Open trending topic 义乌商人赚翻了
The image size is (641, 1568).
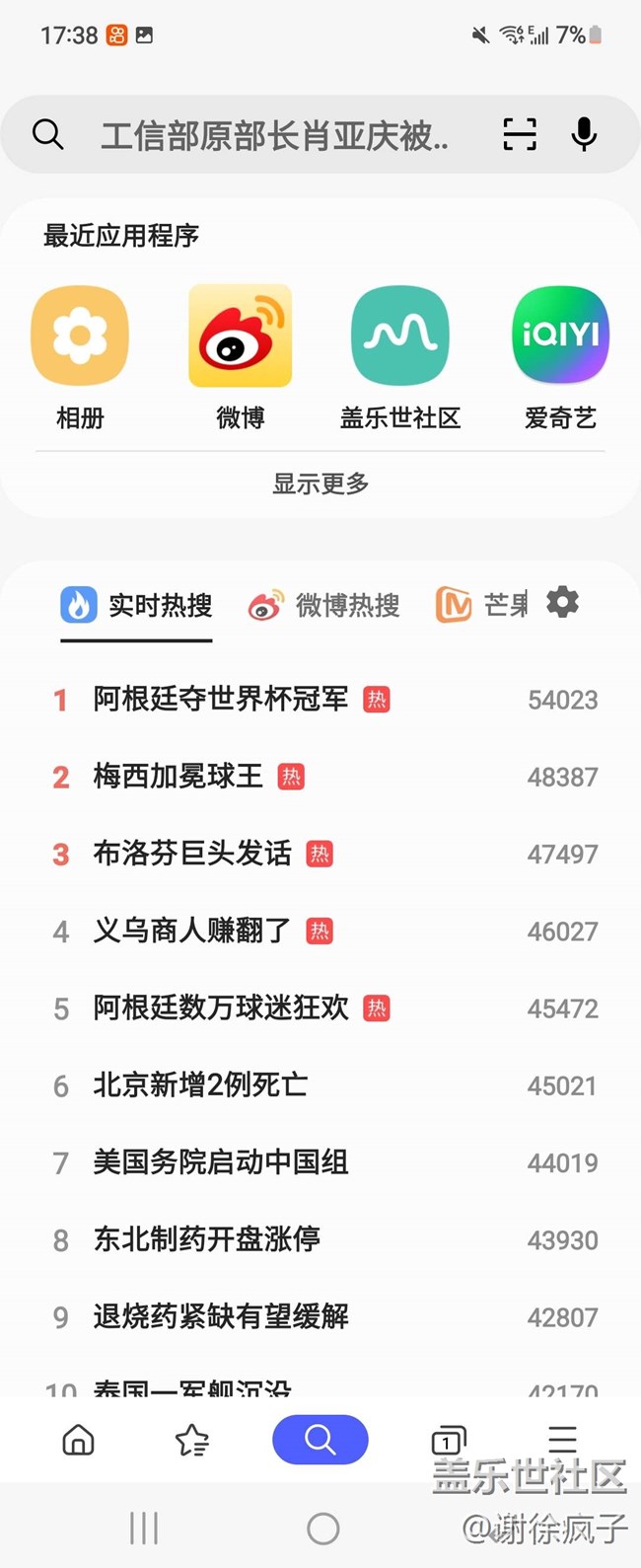(192, 931)
